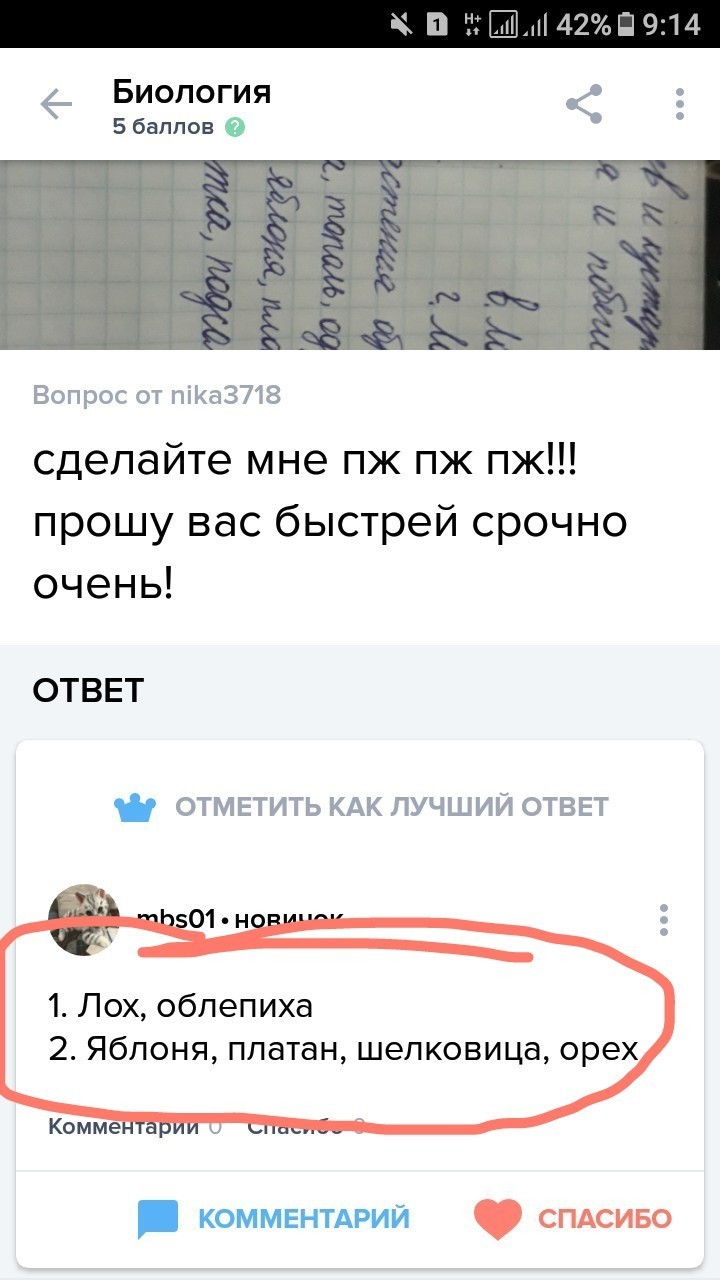The width and height of the screenshot is (720, 1280).
Task: Open options menu for mbs01's answer
Action: click(x=664, y=919)
